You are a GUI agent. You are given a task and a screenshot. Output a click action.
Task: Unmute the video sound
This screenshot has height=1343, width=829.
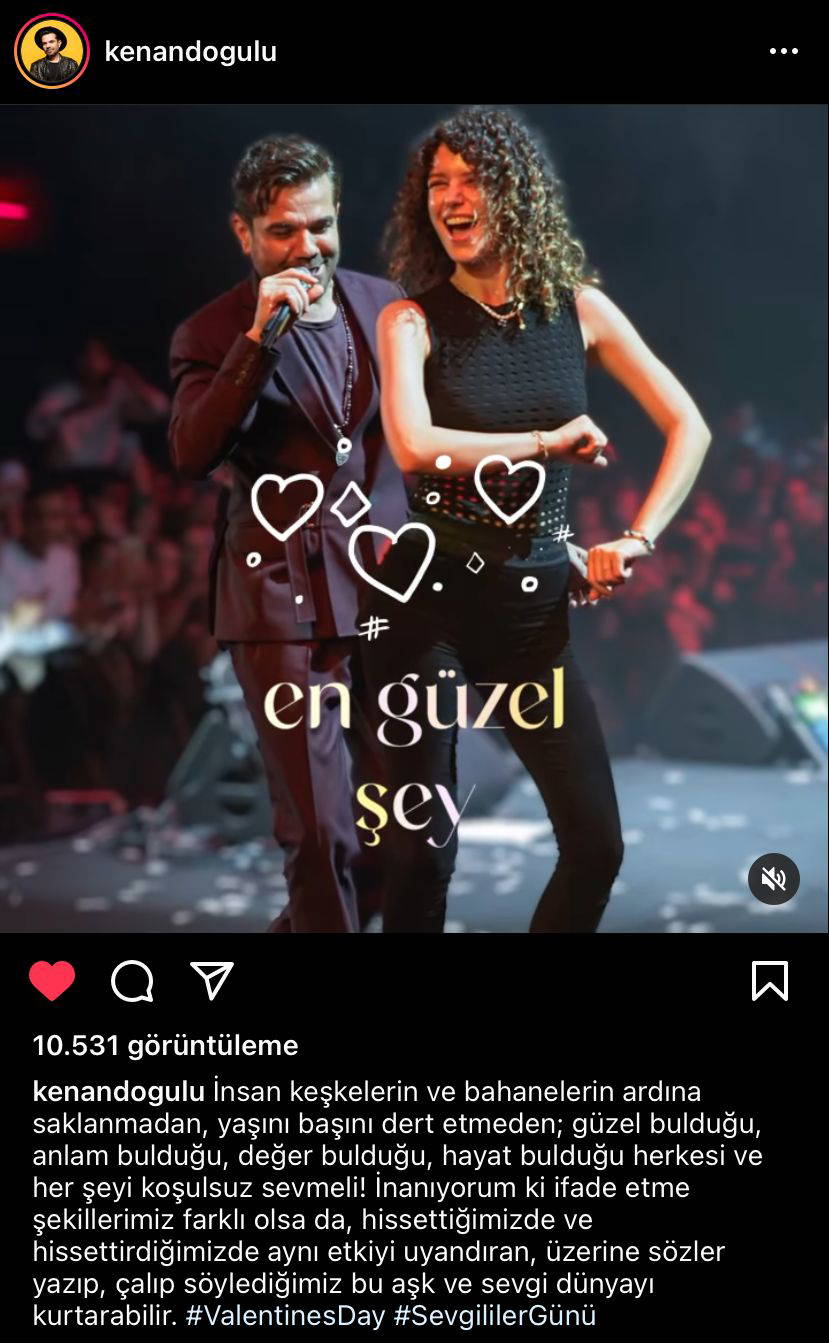pos(773,879)
